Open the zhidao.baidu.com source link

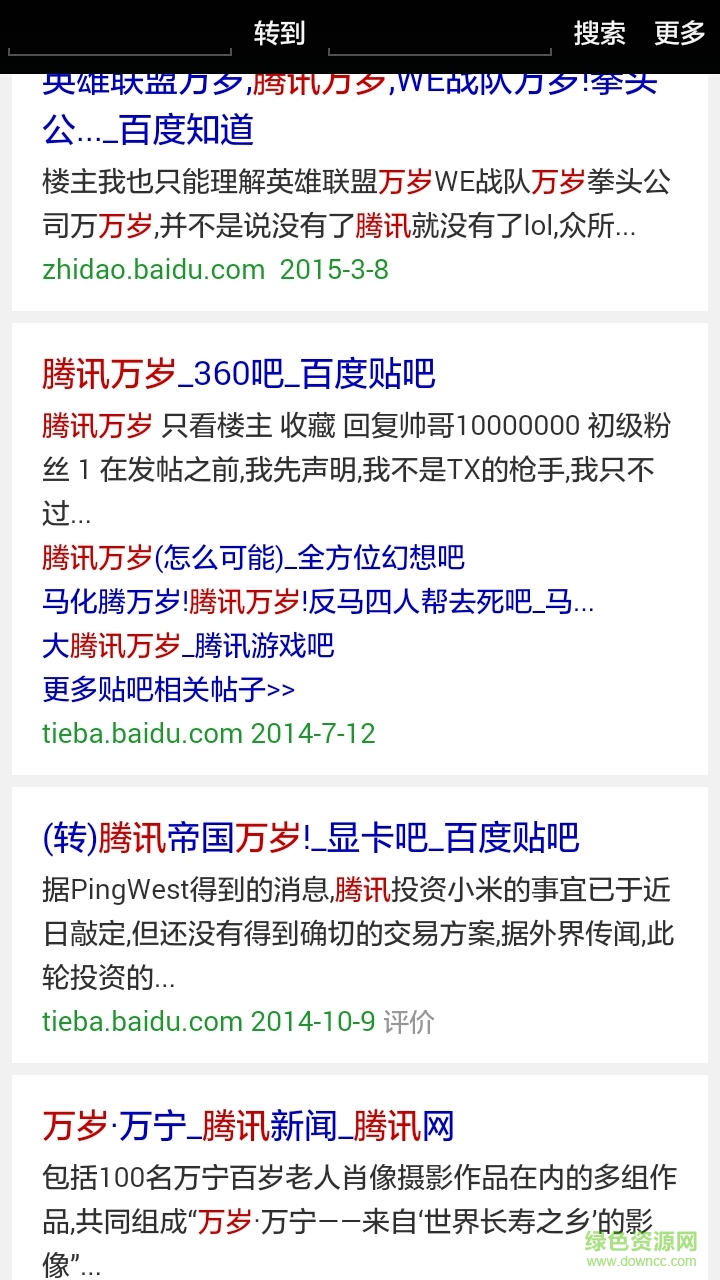(x=140, y=269)
